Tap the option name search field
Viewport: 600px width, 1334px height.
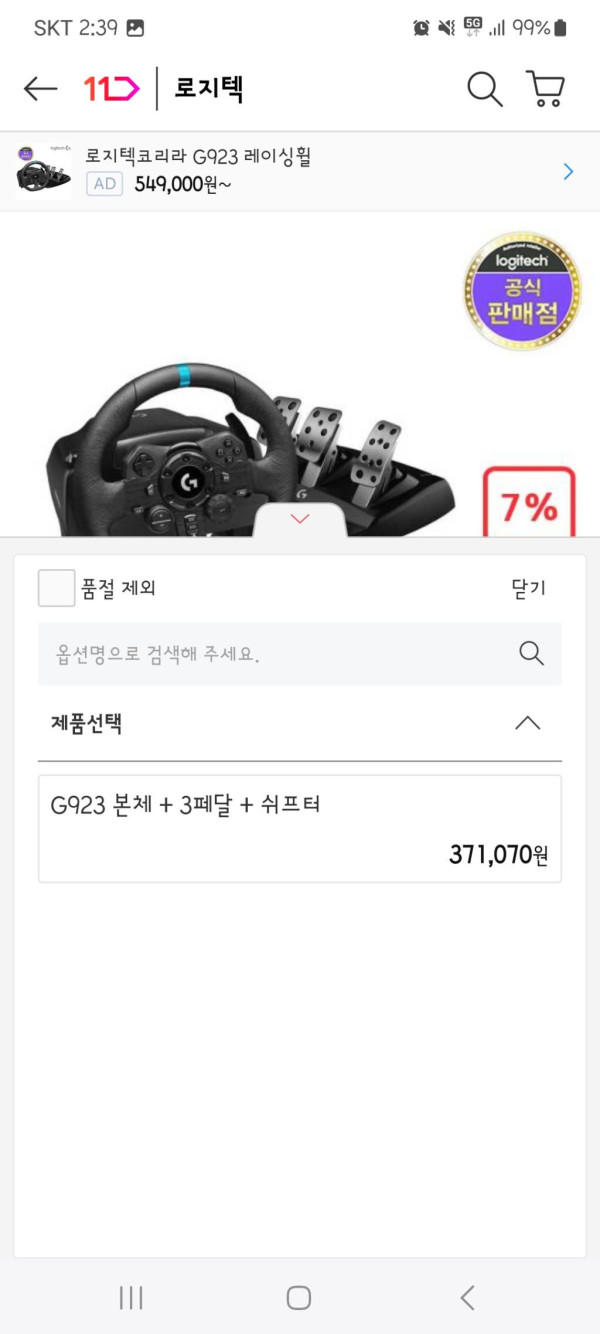pyautogui.click(x=280, y=654)
